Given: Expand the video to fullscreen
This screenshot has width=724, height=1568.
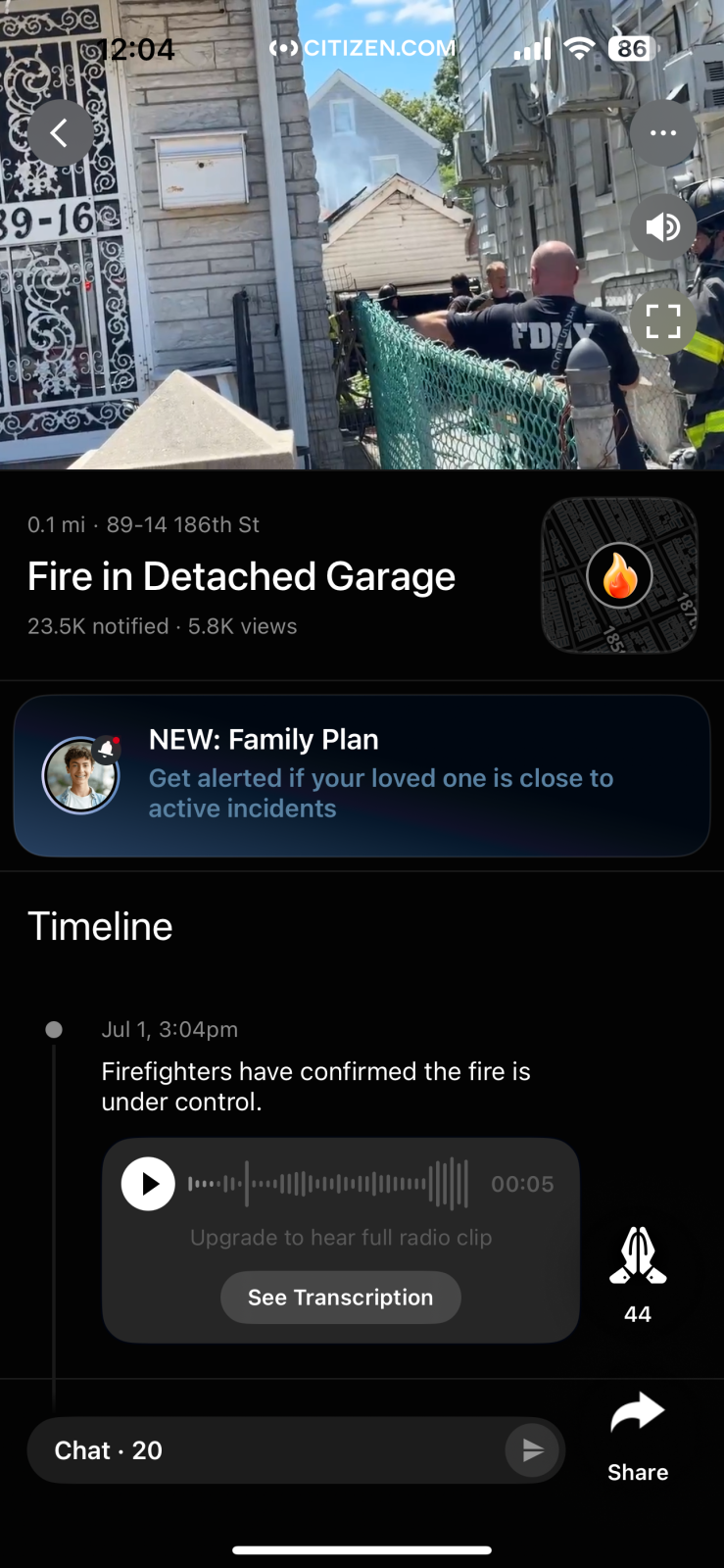Looking at the screenshot, I should [663, 320].
